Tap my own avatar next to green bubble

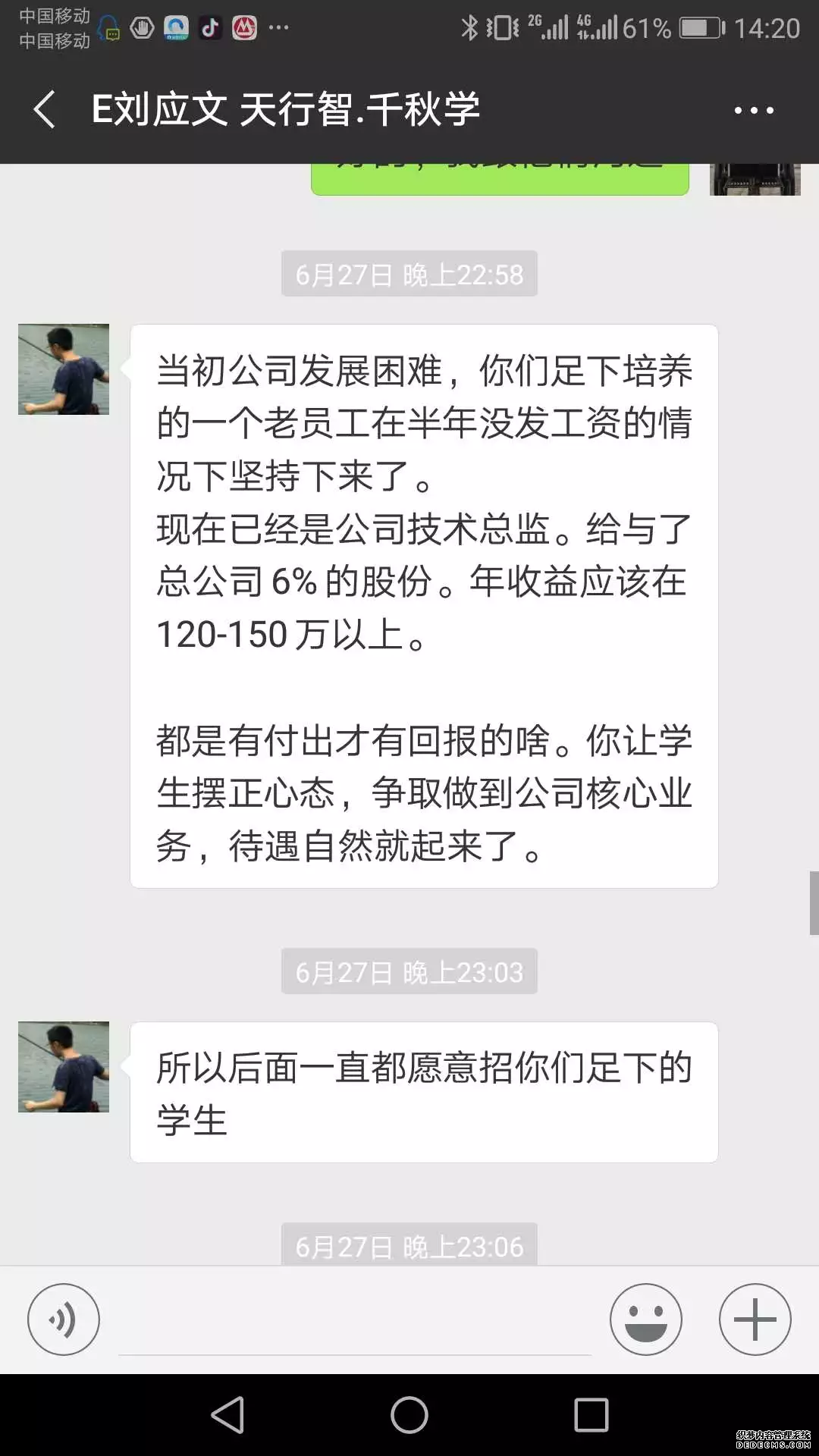[x=755, y=180]
